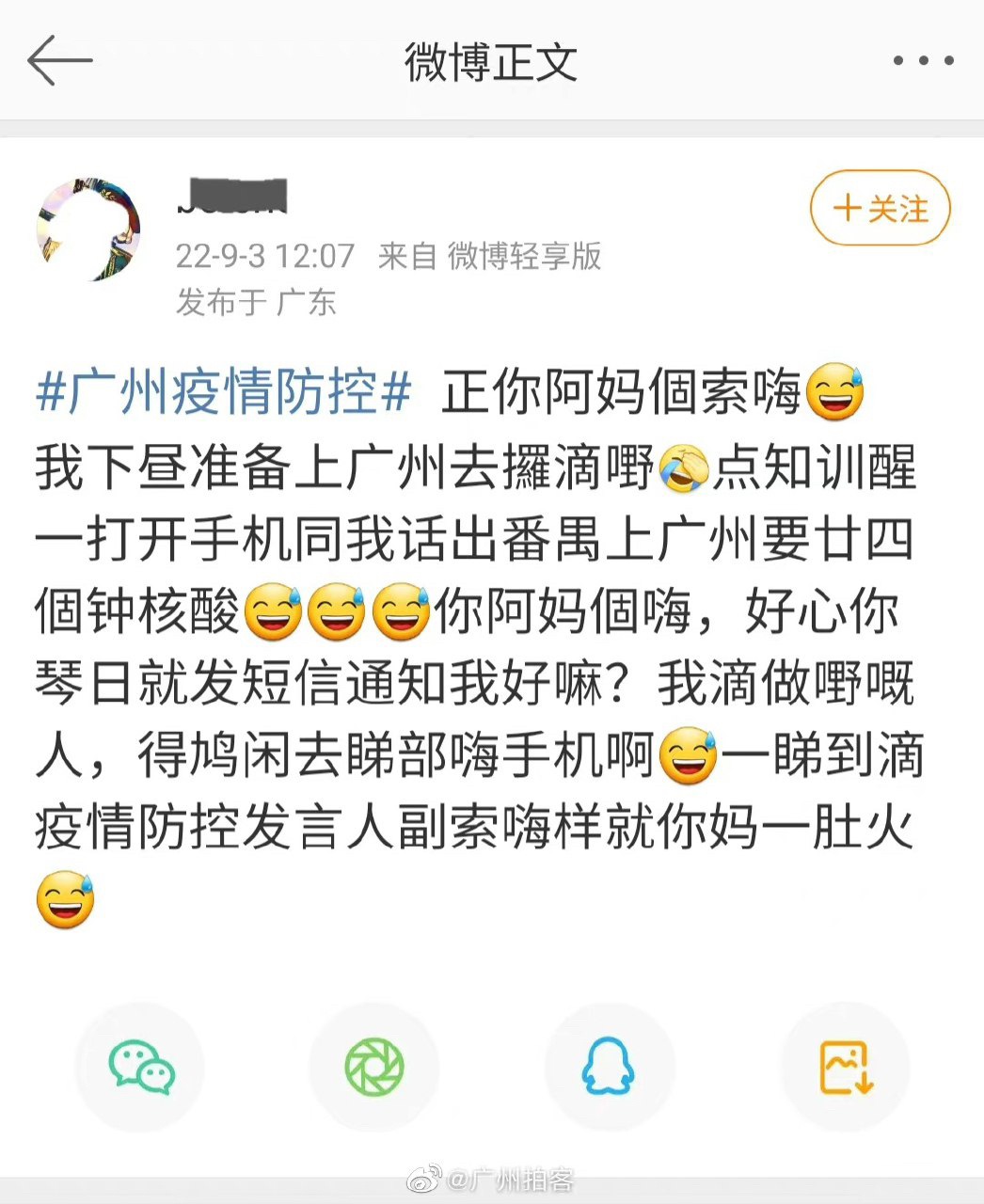Viewport: 984px width, 1204px height.
Task: Open the author's profile avatar
Action: point(89,231)
